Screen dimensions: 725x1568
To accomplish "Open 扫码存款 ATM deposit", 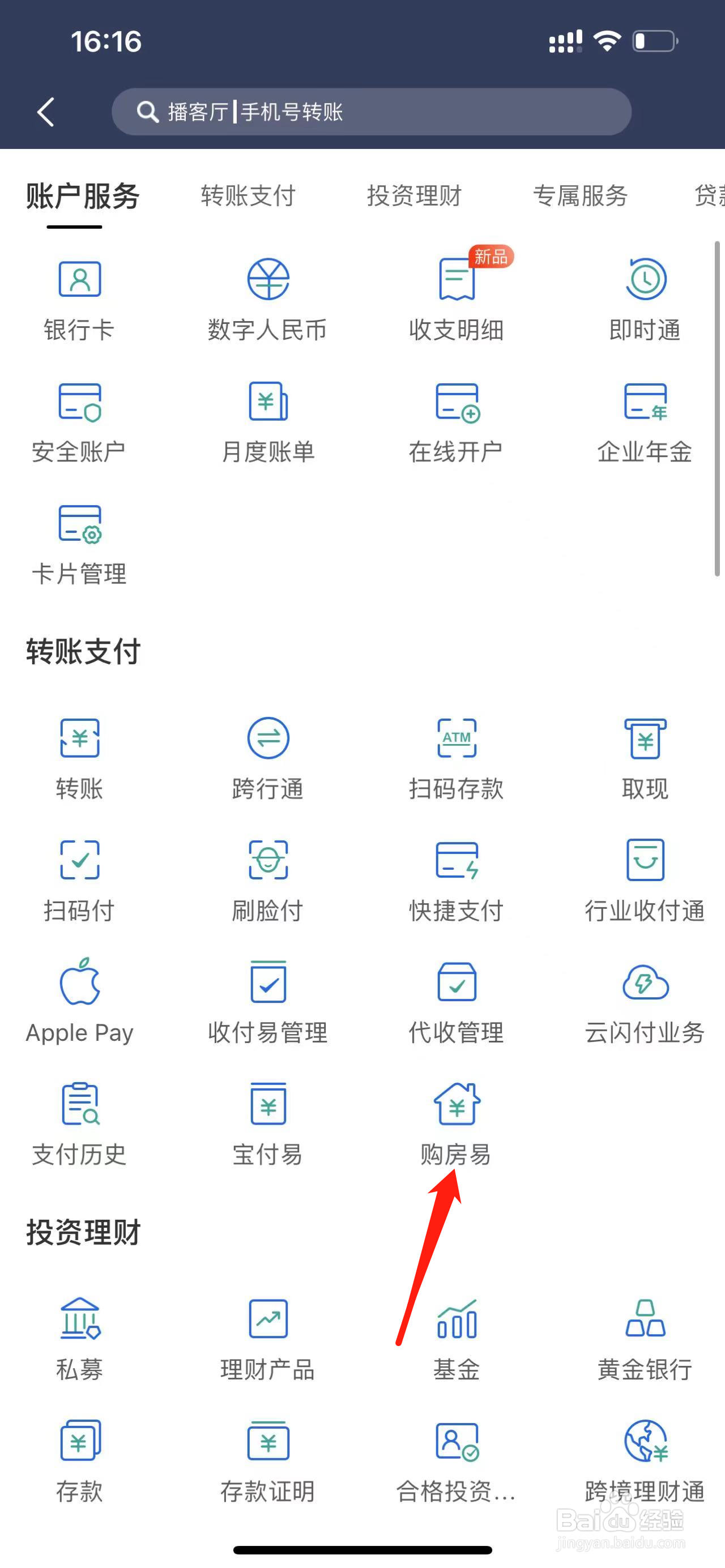I will click(x=457, y=758).
